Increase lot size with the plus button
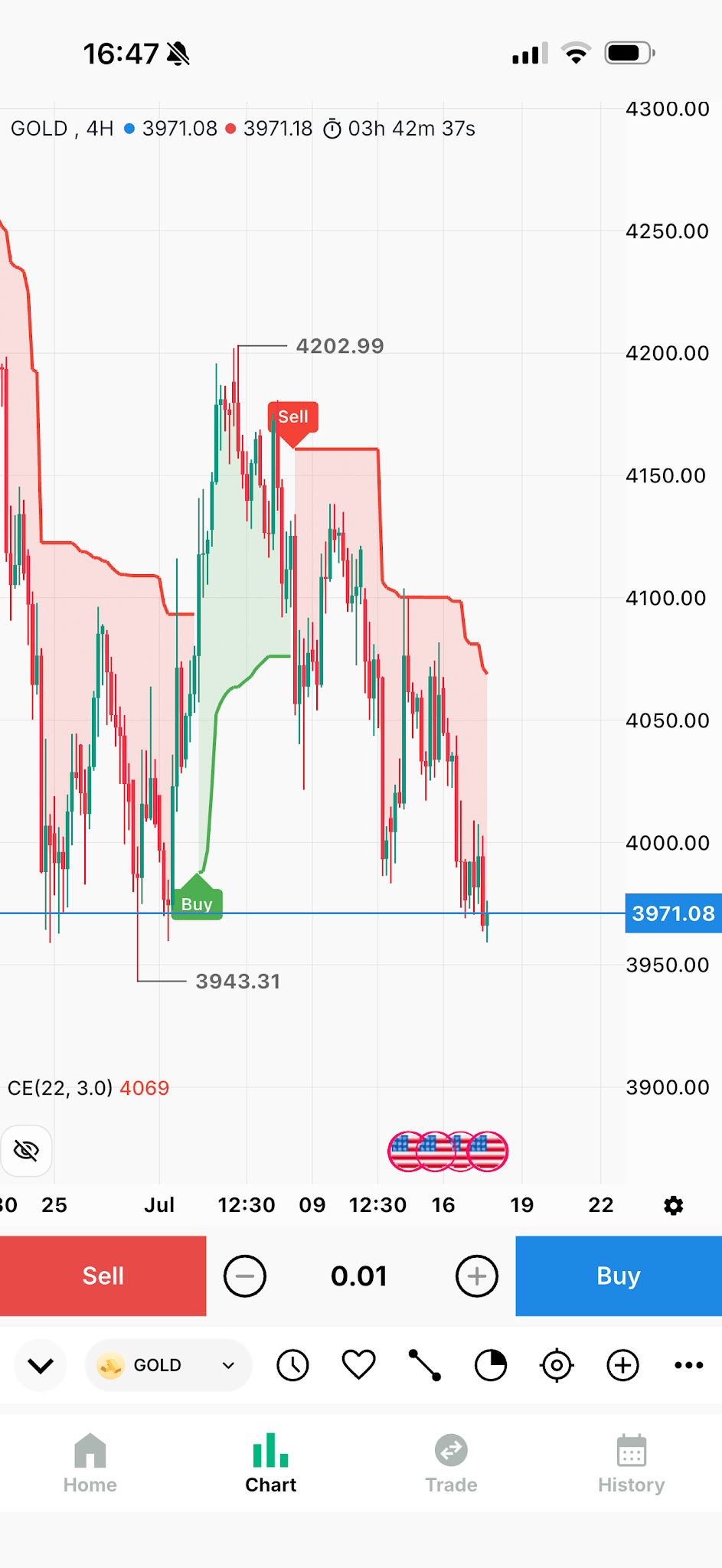Screen dimensions: 722x1568 [x=477, y=1276]
